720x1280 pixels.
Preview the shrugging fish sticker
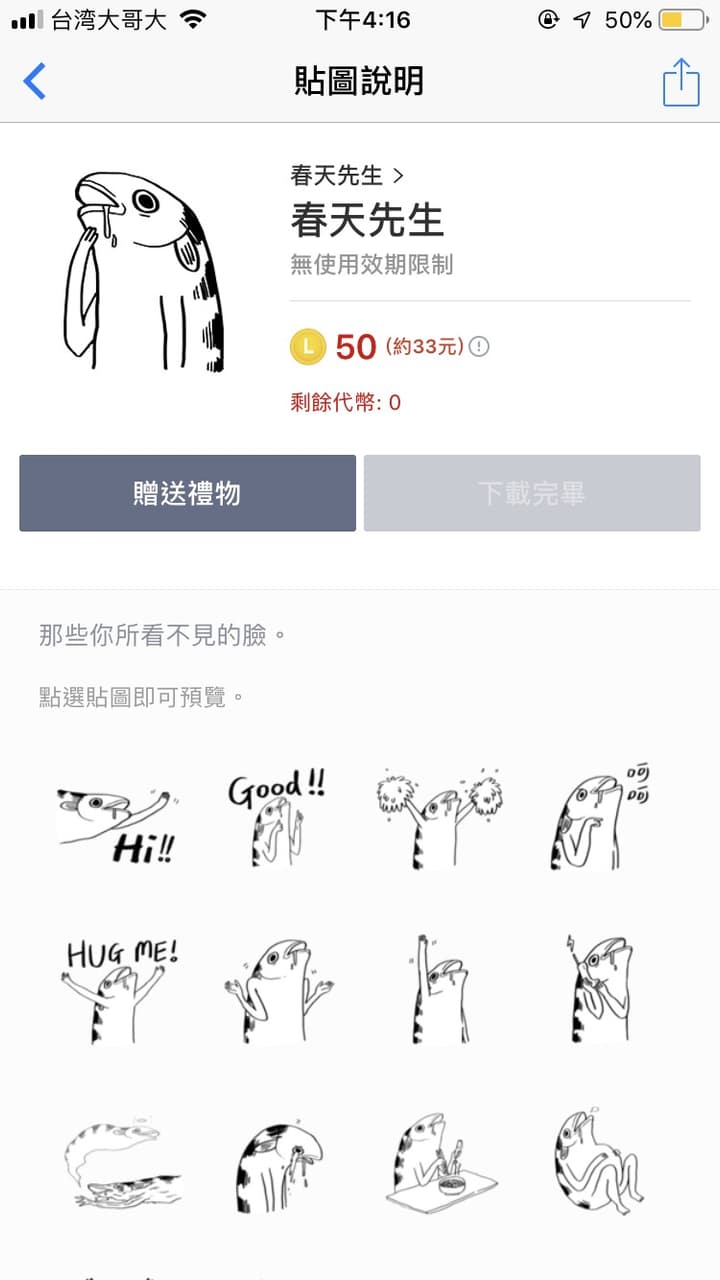(x=277, y=990)
